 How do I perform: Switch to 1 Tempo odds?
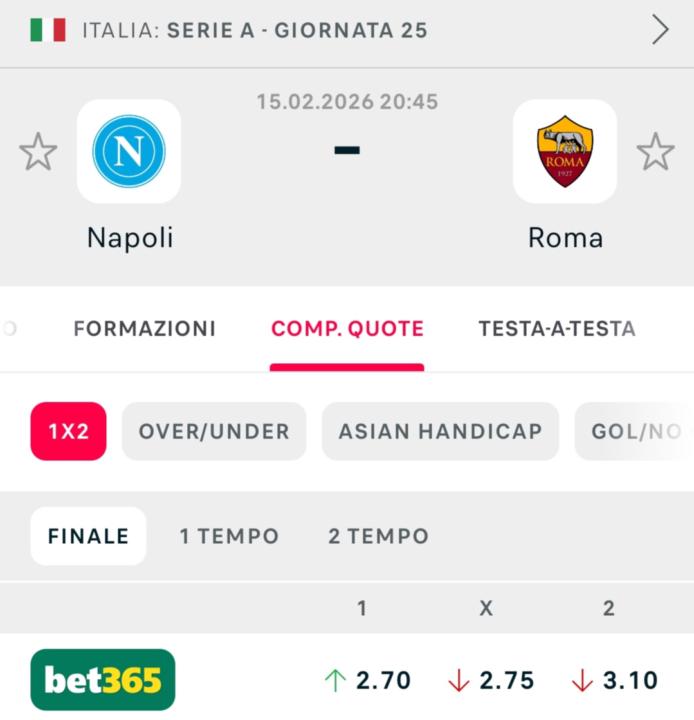(x=229, y=536)
